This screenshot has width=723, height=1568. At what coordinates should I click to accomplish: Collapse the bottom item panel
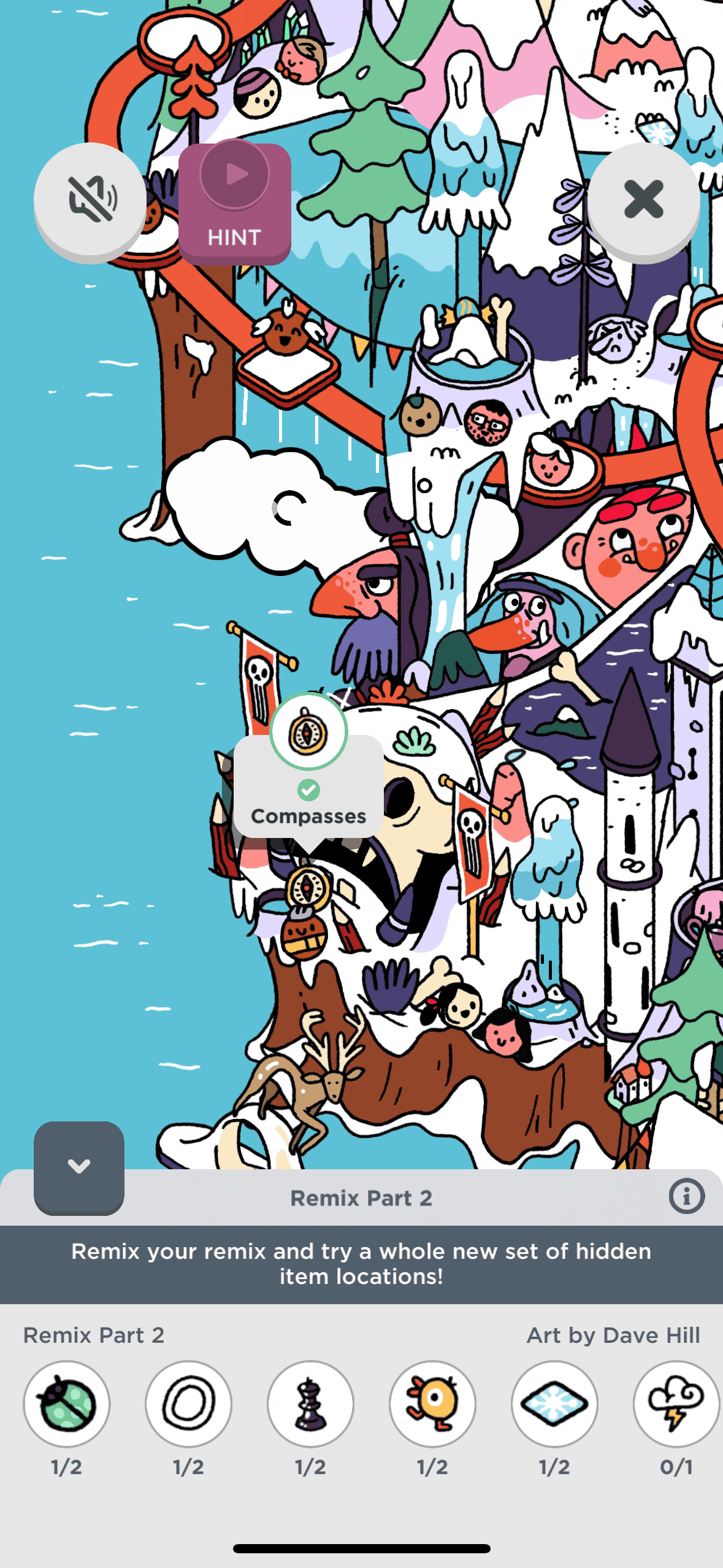pyautogui.click(x=79, y=1166)
